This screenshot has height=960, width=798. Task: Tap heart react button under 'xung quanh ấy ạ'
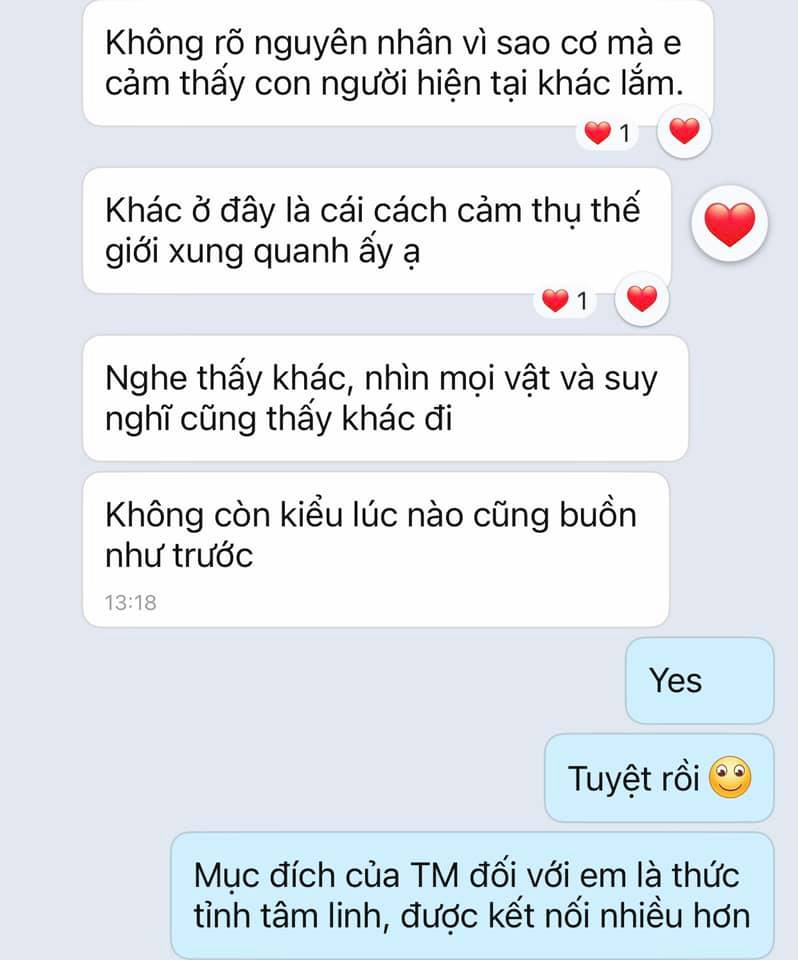[641, 298]
